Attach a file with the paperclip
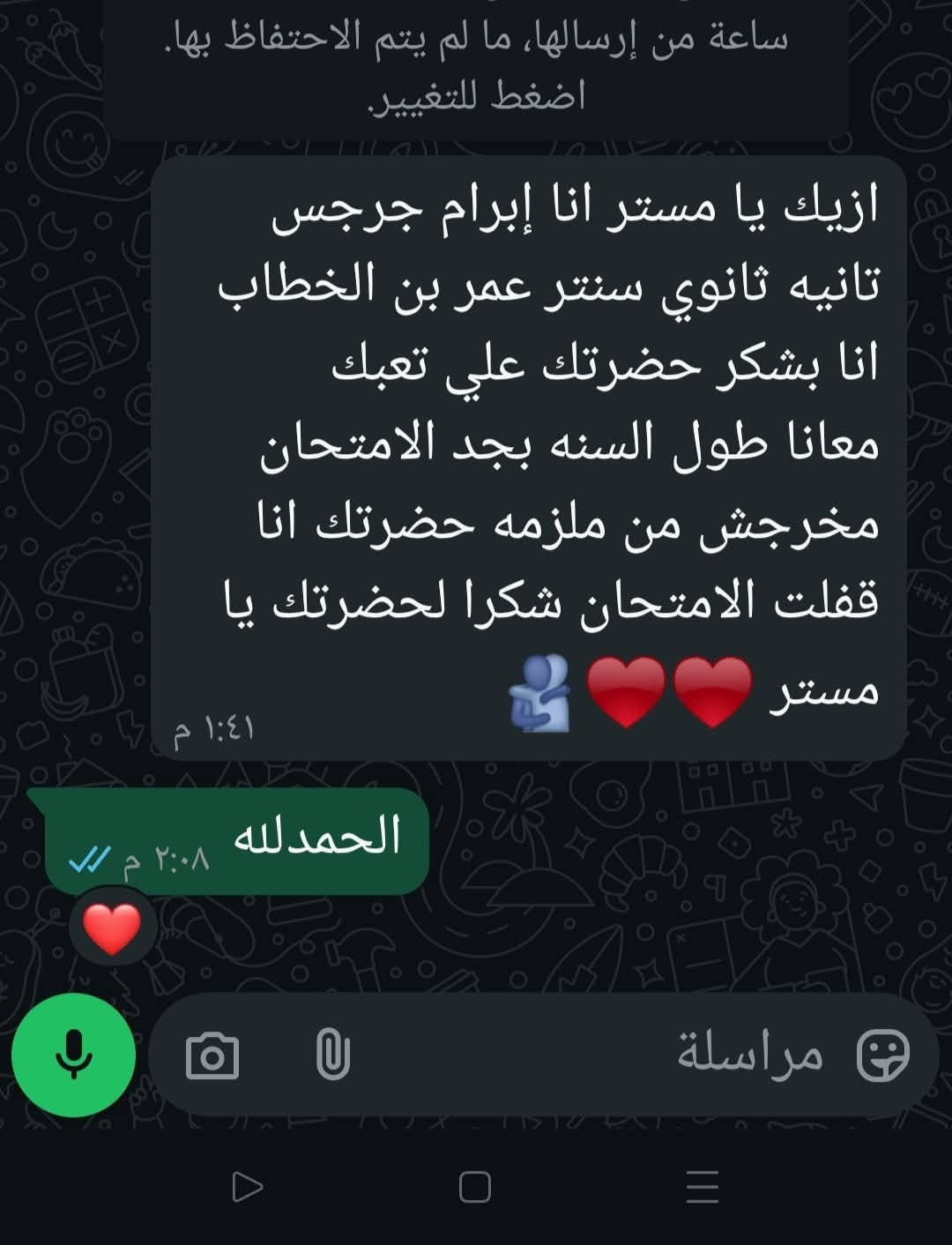The width and height of the screenshot is (952, 1245). pos(332,1055)
